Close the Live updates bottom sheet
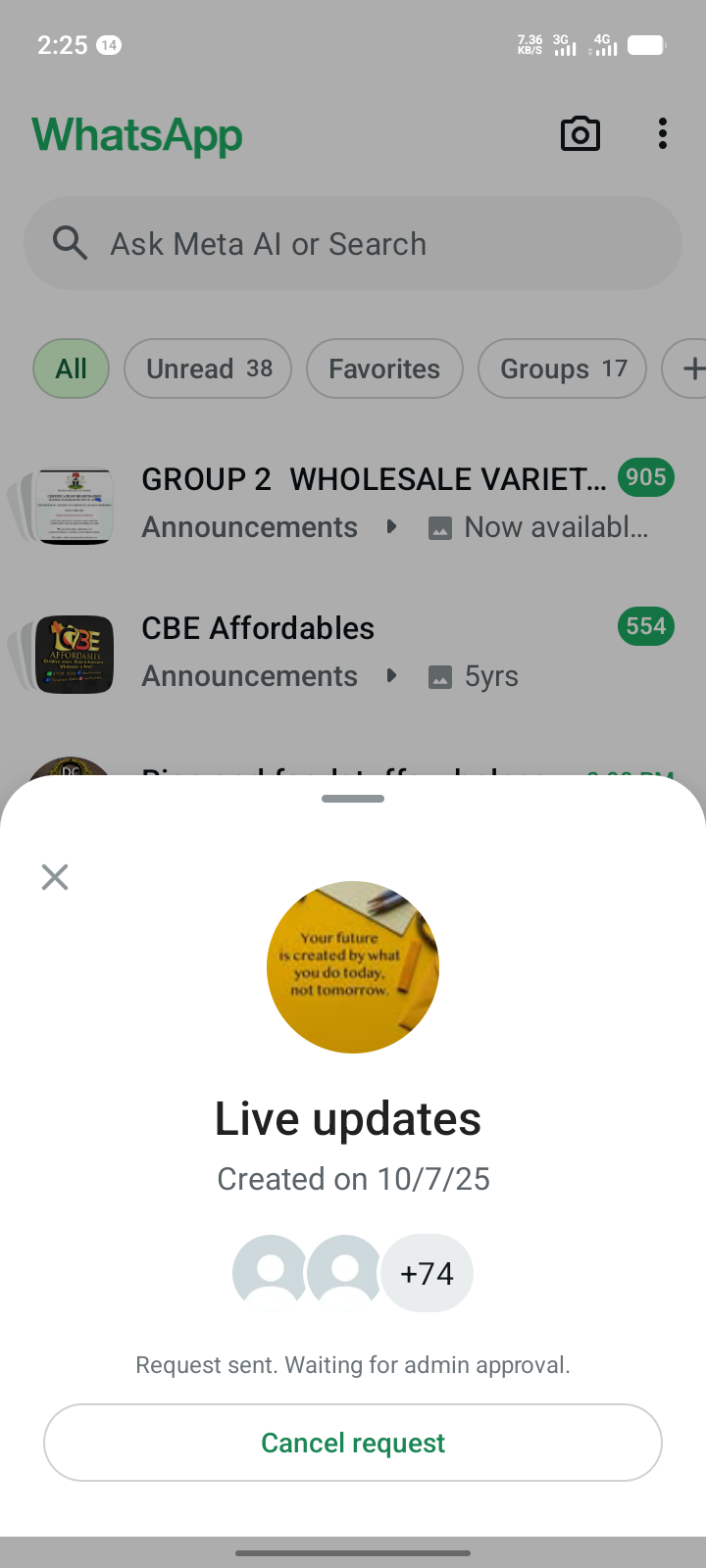This screenshot has width=706, height=1568. [55, 877]
